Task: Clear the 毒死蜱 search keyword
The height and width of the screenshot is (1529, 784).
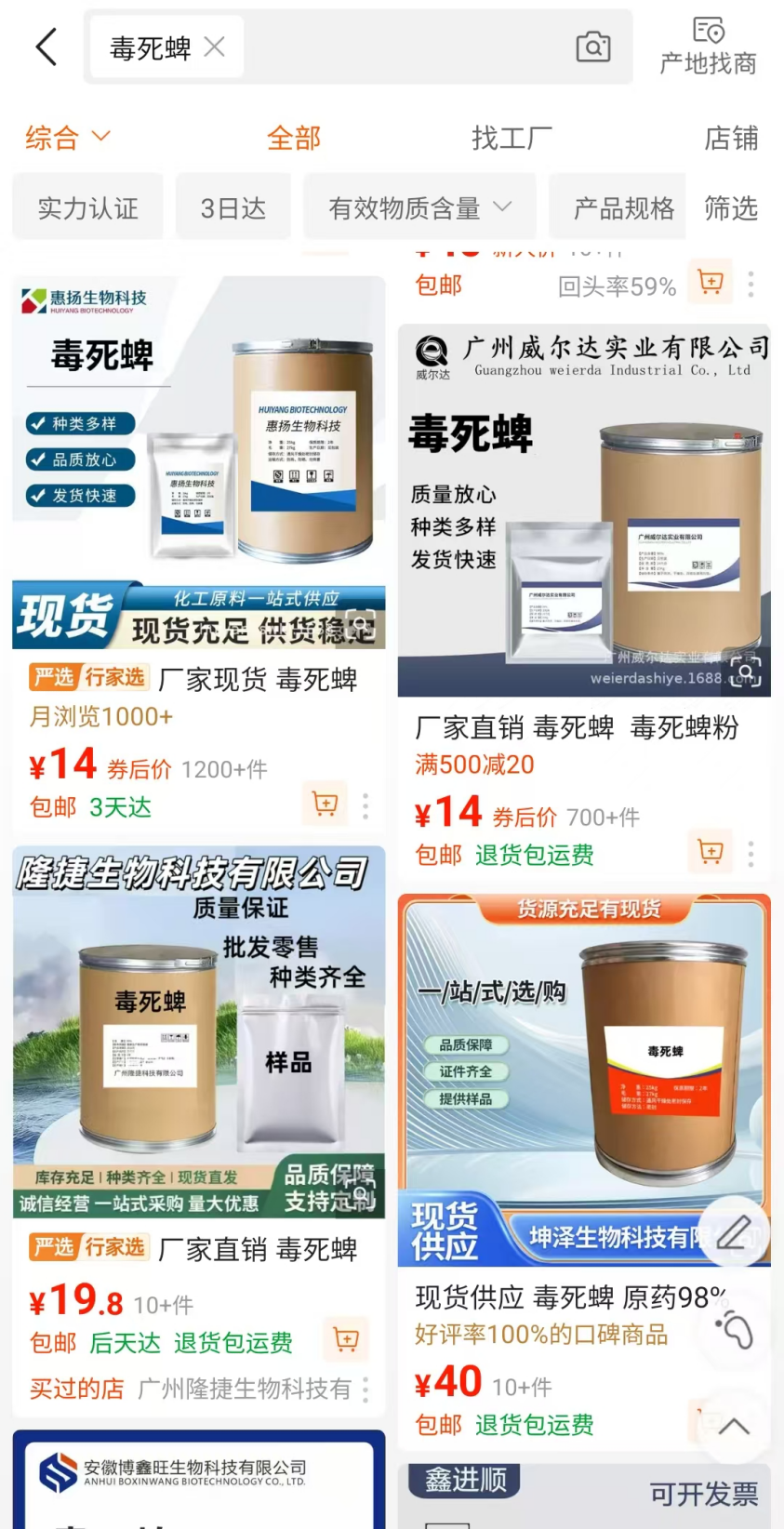Action: pos(215,47)
